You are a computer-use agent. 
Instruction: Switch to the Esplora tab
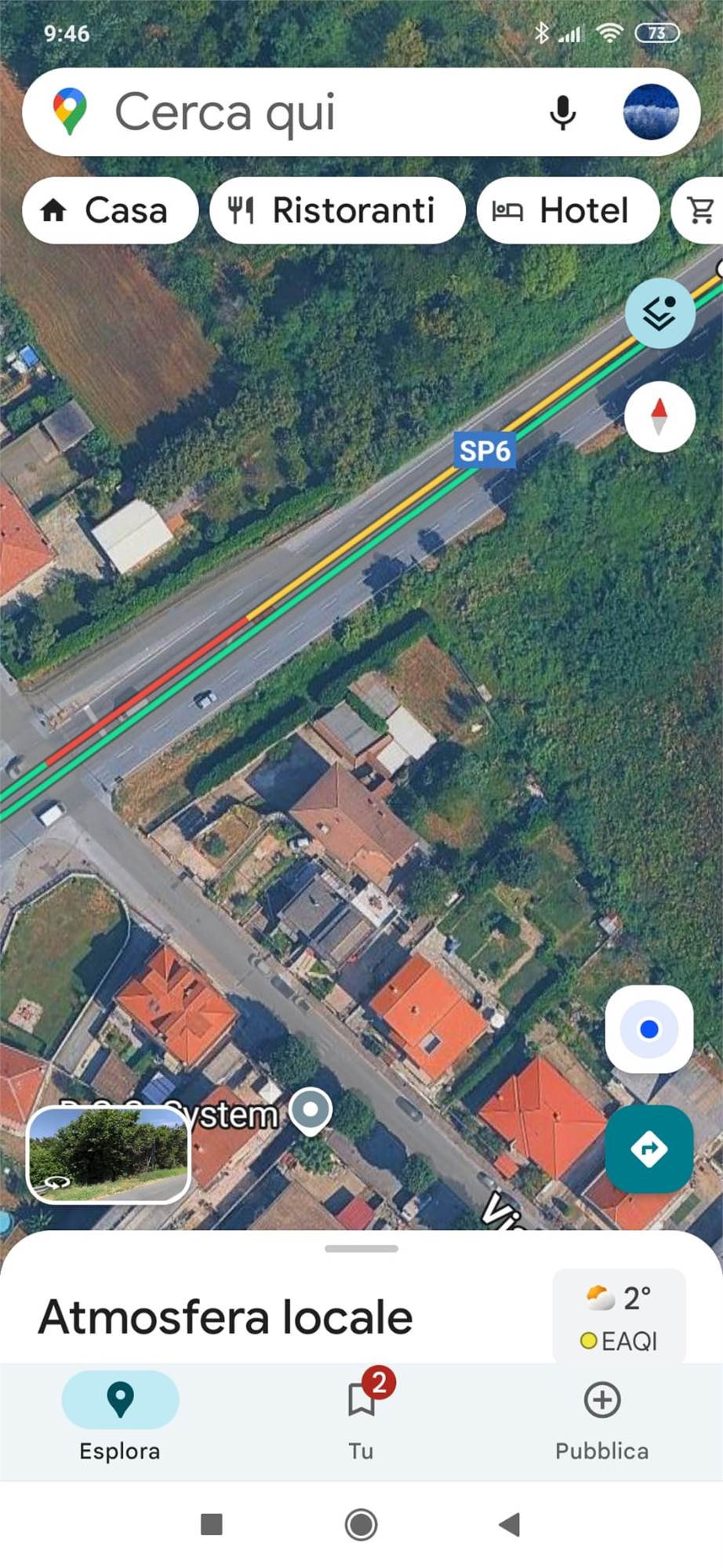pos(120,1416)
